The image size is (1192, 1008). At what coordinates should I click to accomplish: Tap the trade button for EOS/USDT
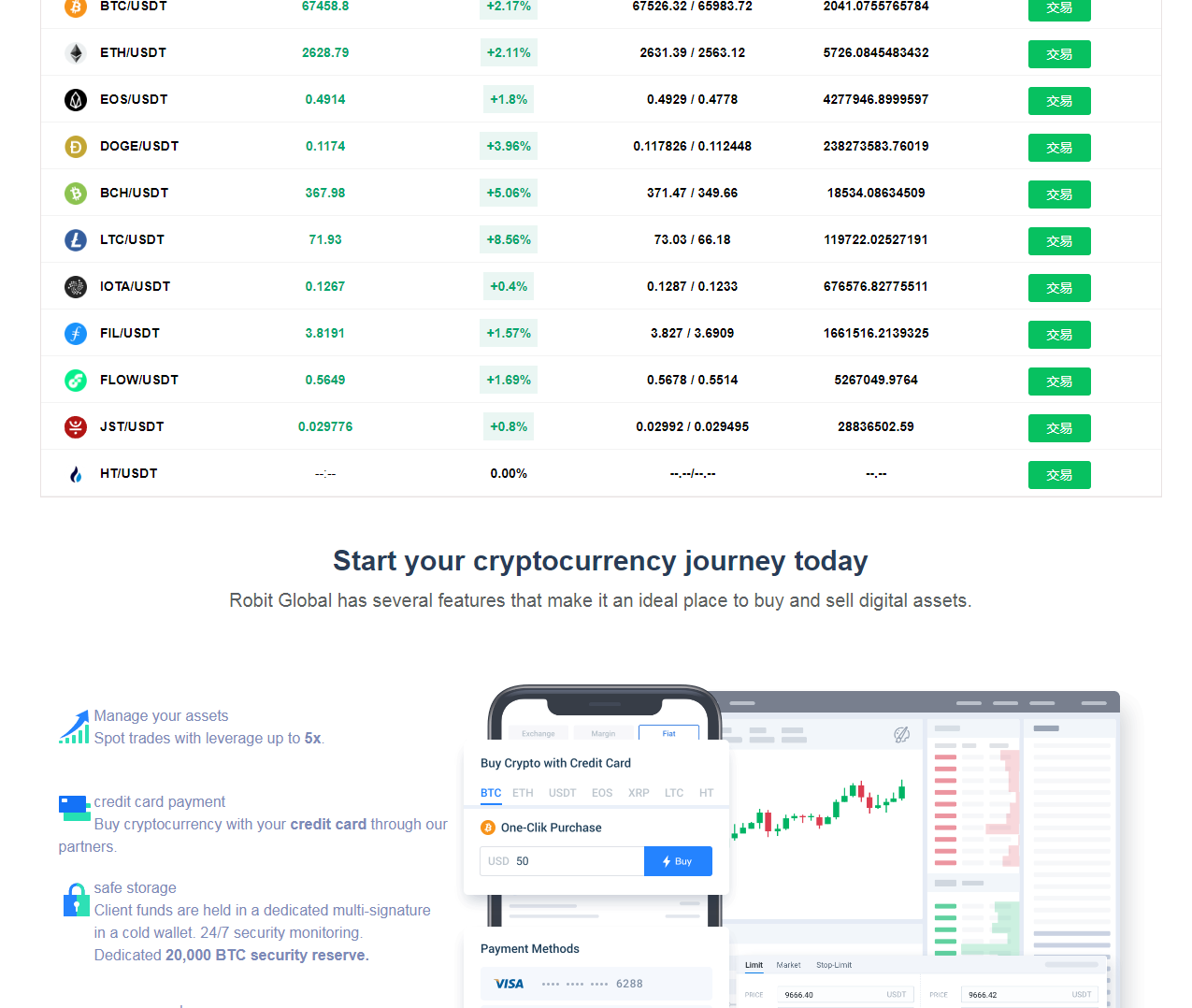[x=1058, y=101]
